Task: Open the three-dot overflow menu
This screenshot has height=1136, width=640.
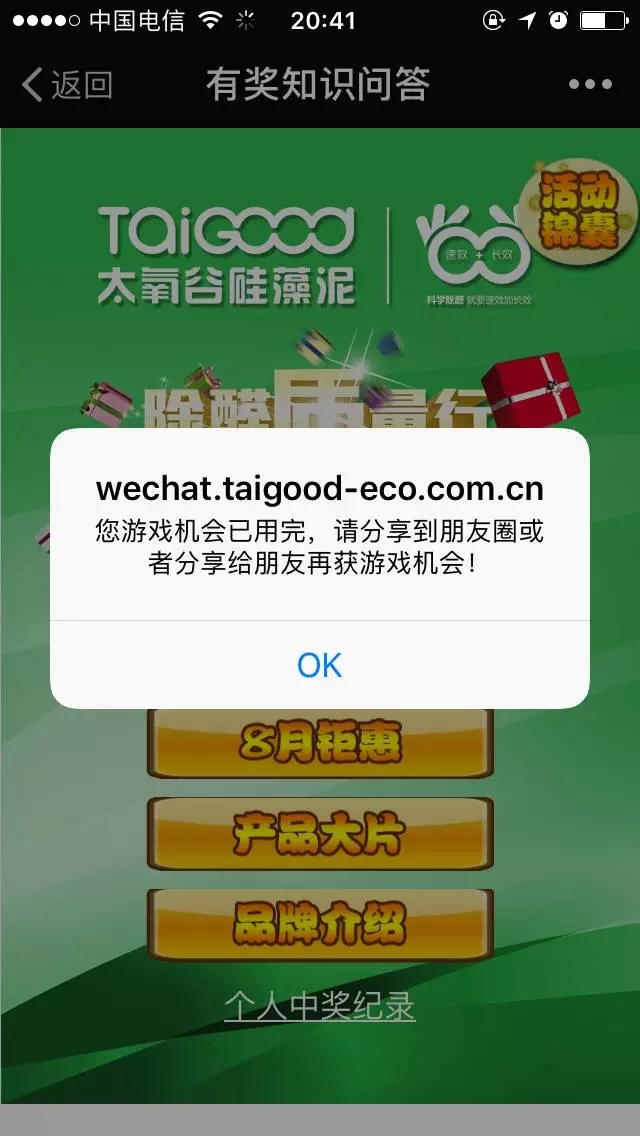Action: point(589,85)
